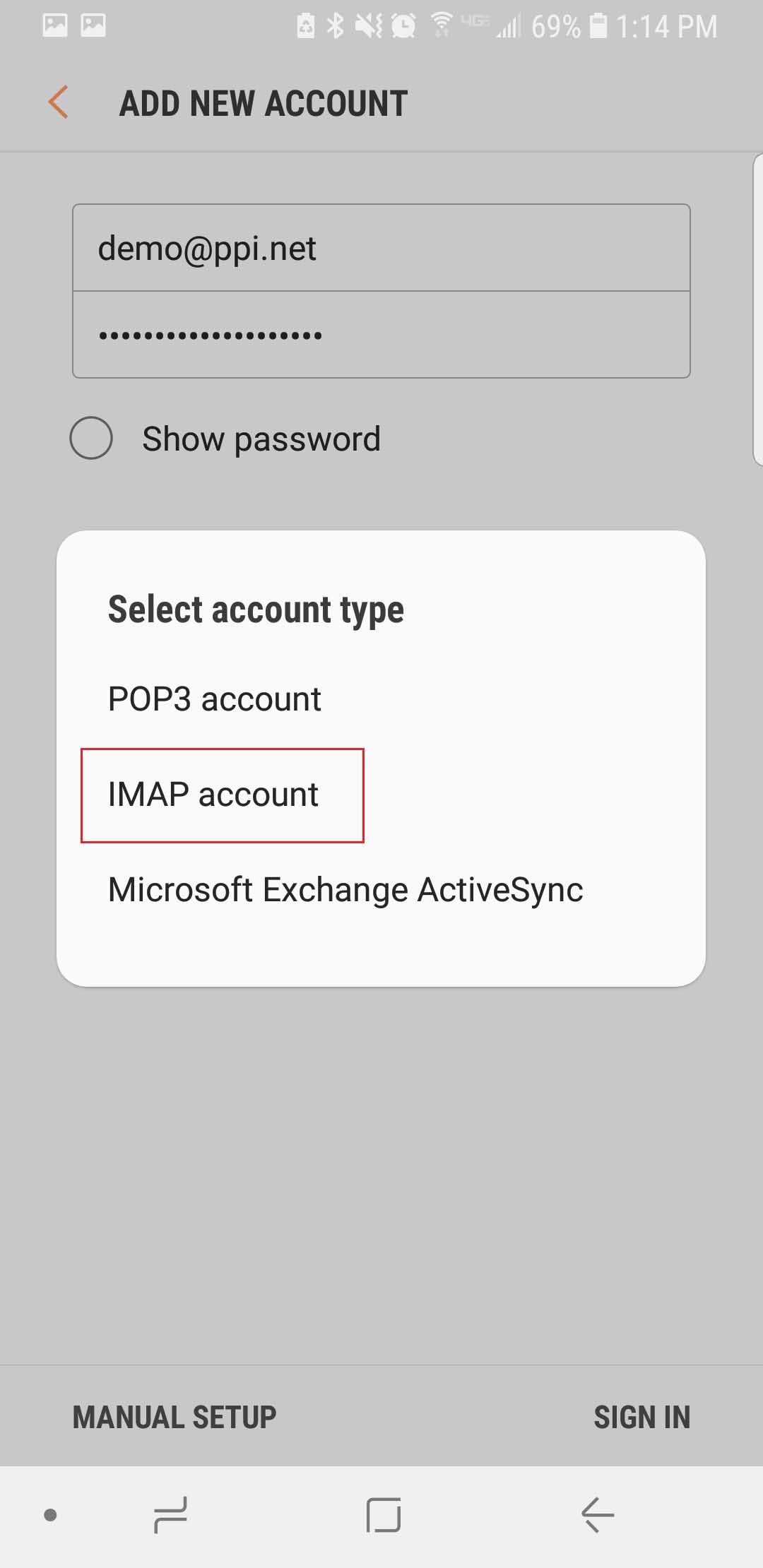The height and width of the screenshot is (1568, 763).
Task: Choose IMAP account
Action: (381, 795)
